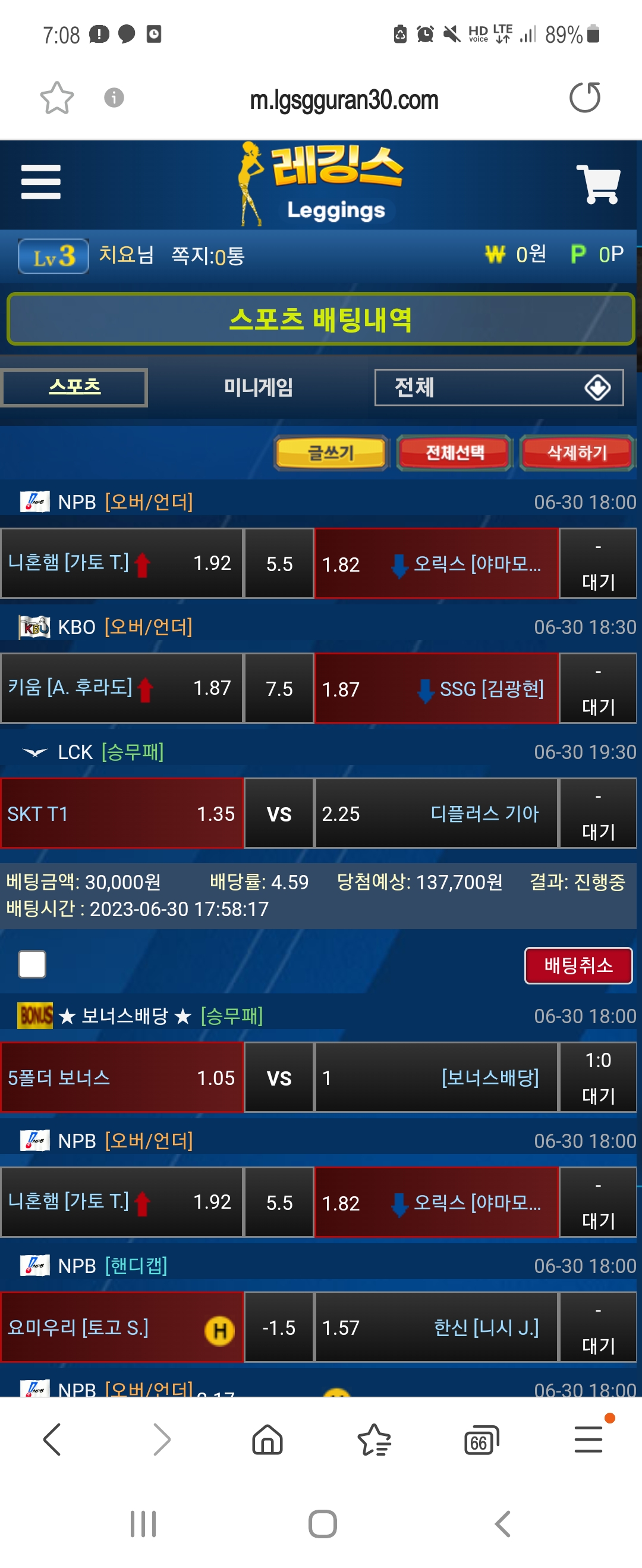
Task: Open the hamburger drawer menu
Action: click(x=41, y=181)
